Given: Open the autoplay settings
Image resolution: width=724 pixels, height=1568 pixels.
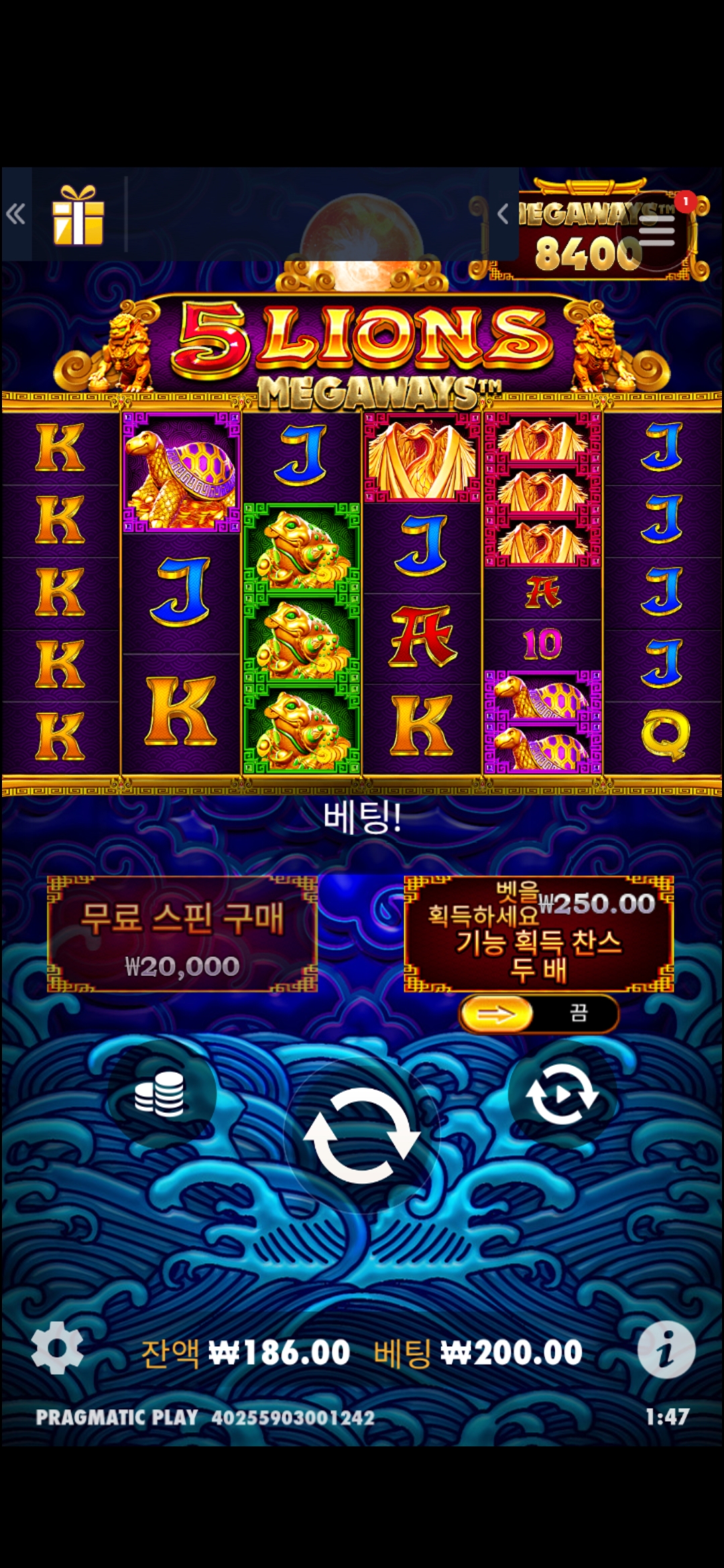Looking at the screenshot, I should click(562, 1095).
